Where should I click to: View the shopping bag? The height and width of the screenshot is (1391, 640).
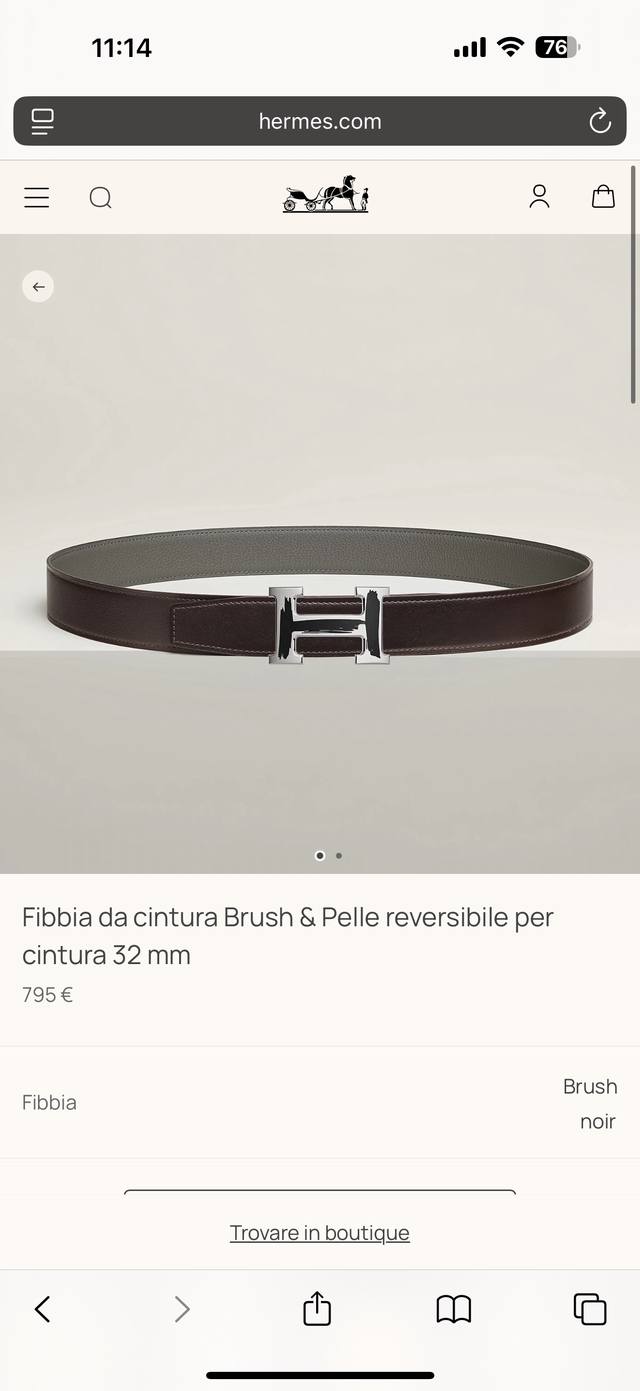click(x=603, y=196)
